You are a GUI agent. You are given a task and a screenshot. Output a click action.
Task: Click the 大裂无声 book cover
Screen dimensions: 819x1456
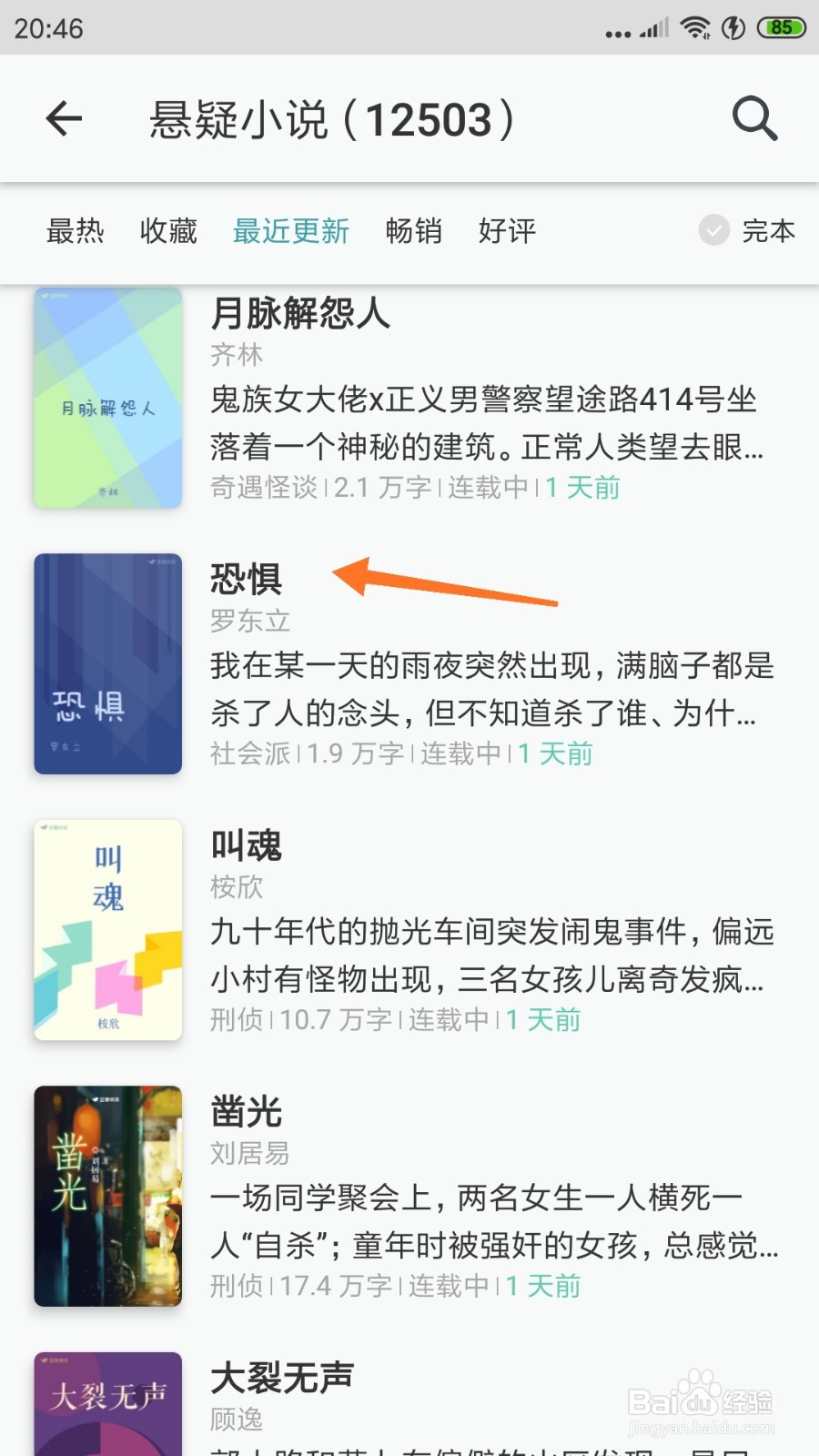[x=107, y=1406]
